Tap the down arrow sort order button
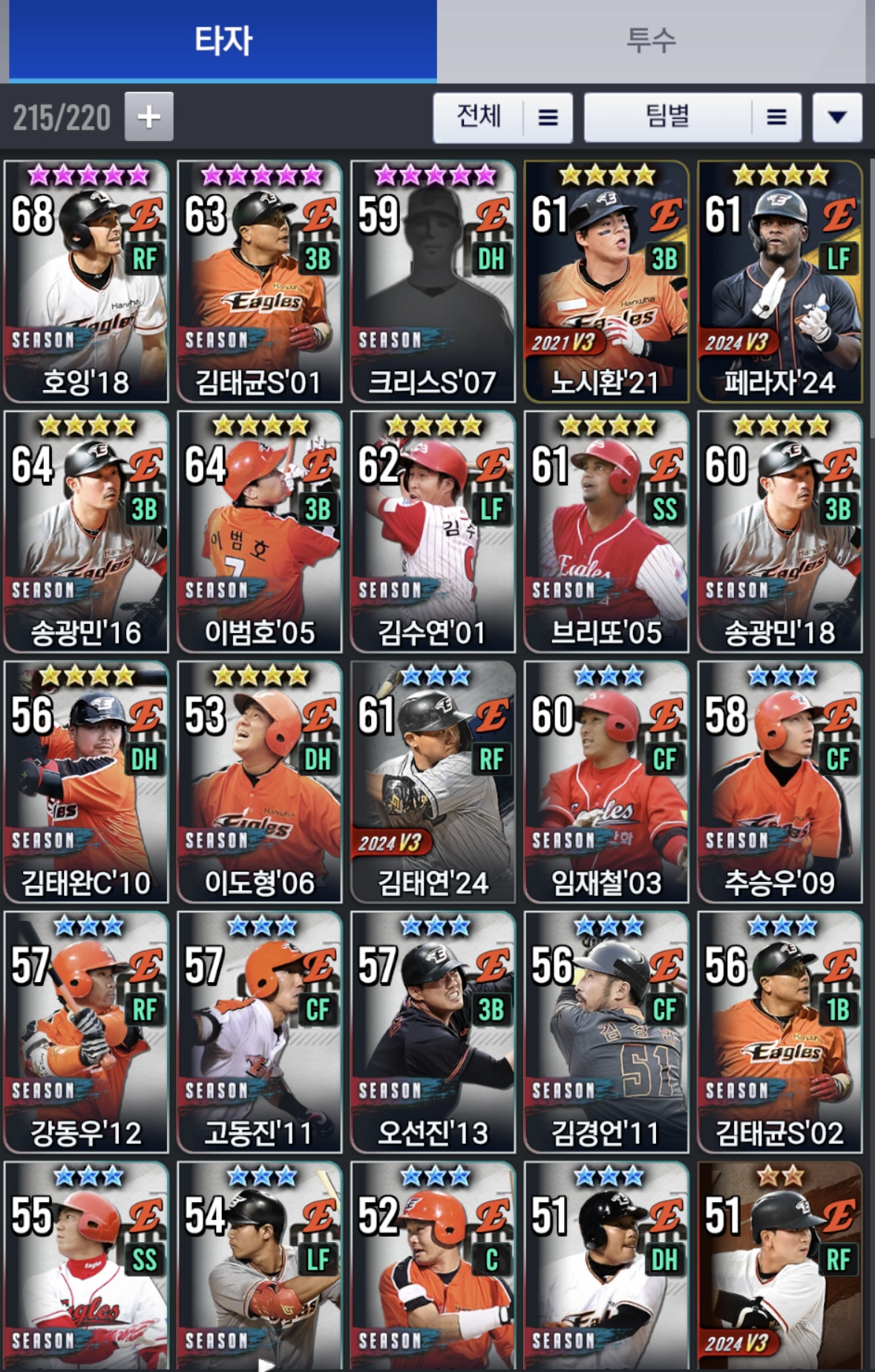Image resolution: width=875 pixels, height=1372 pixels. click(836, 117)
